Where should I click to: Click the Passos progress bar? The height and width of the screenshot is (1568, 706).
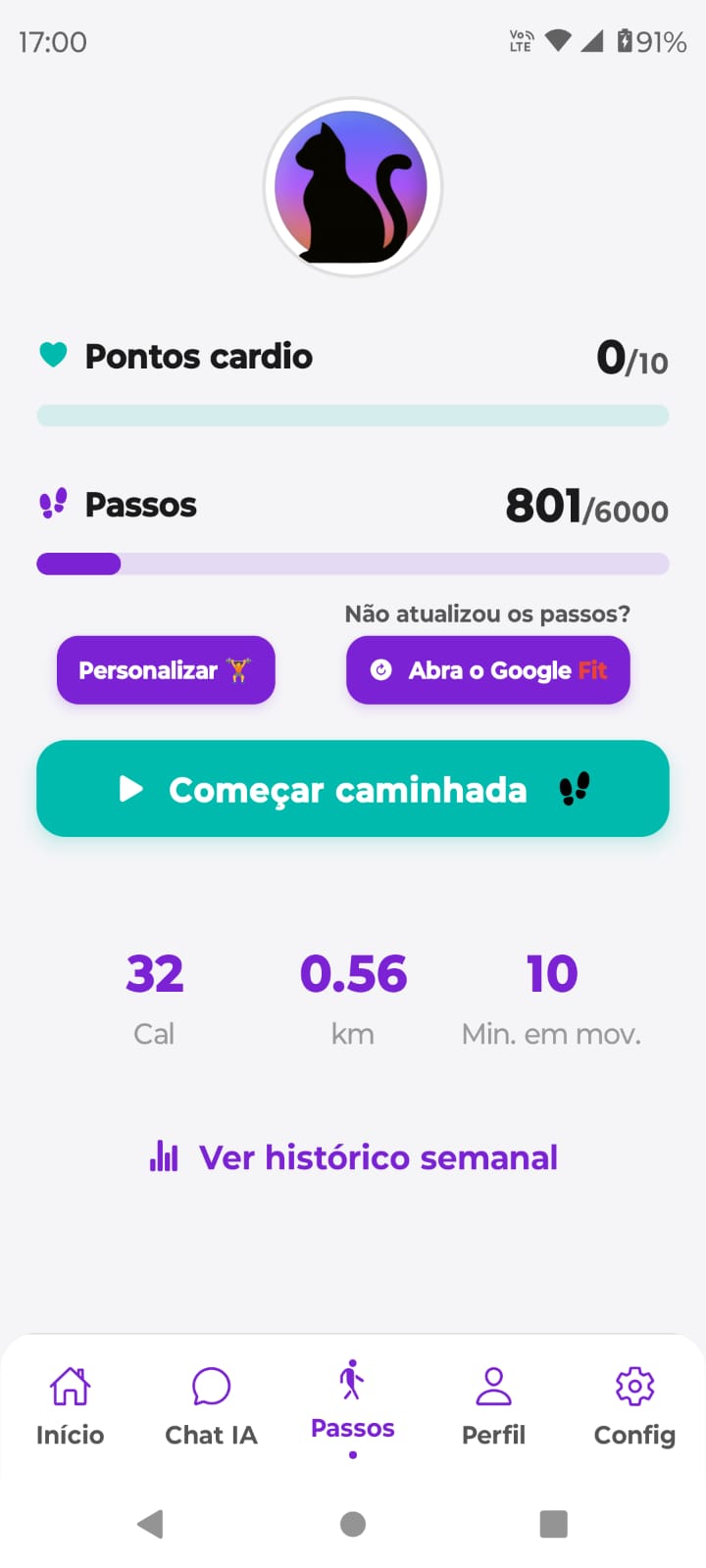click(x=353, y=563)
